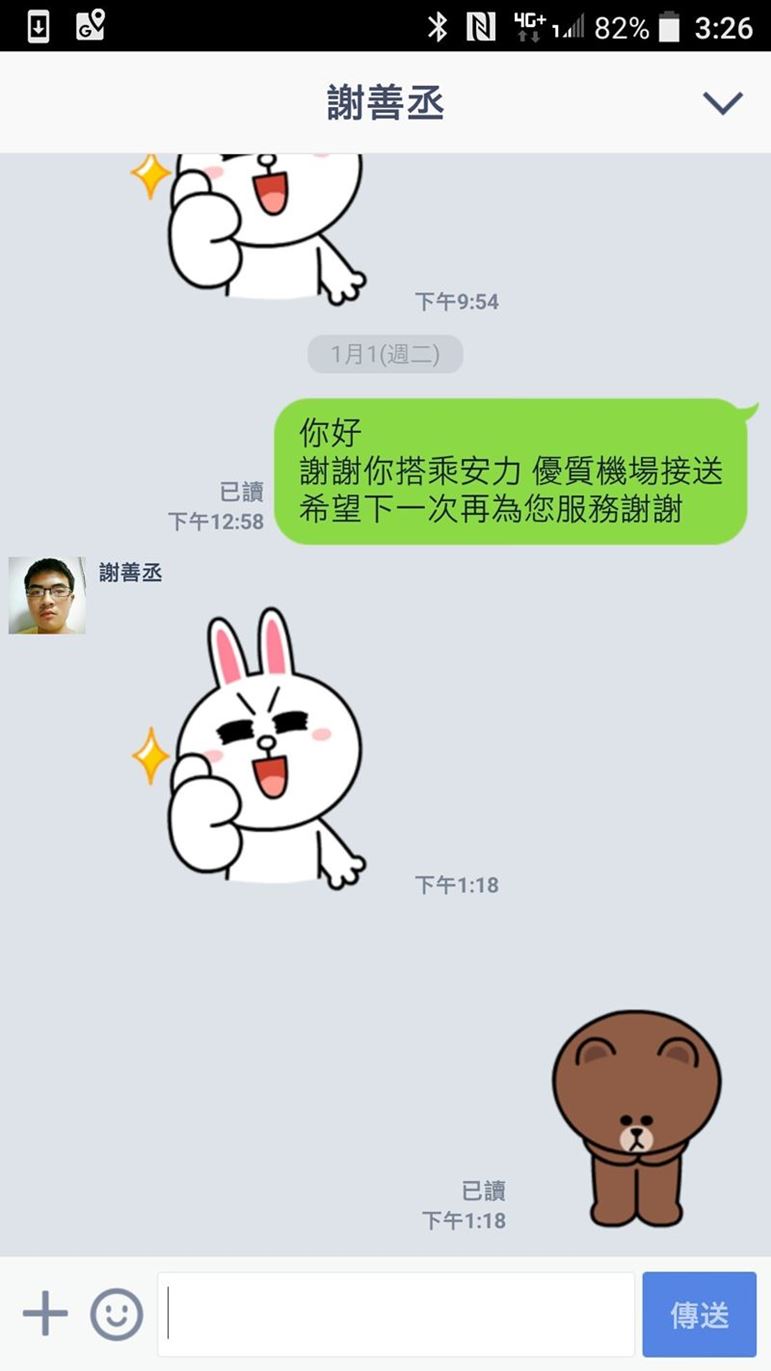
Task: Tap the brown bear bowing sticker
Action: (x=636, y=1116)
